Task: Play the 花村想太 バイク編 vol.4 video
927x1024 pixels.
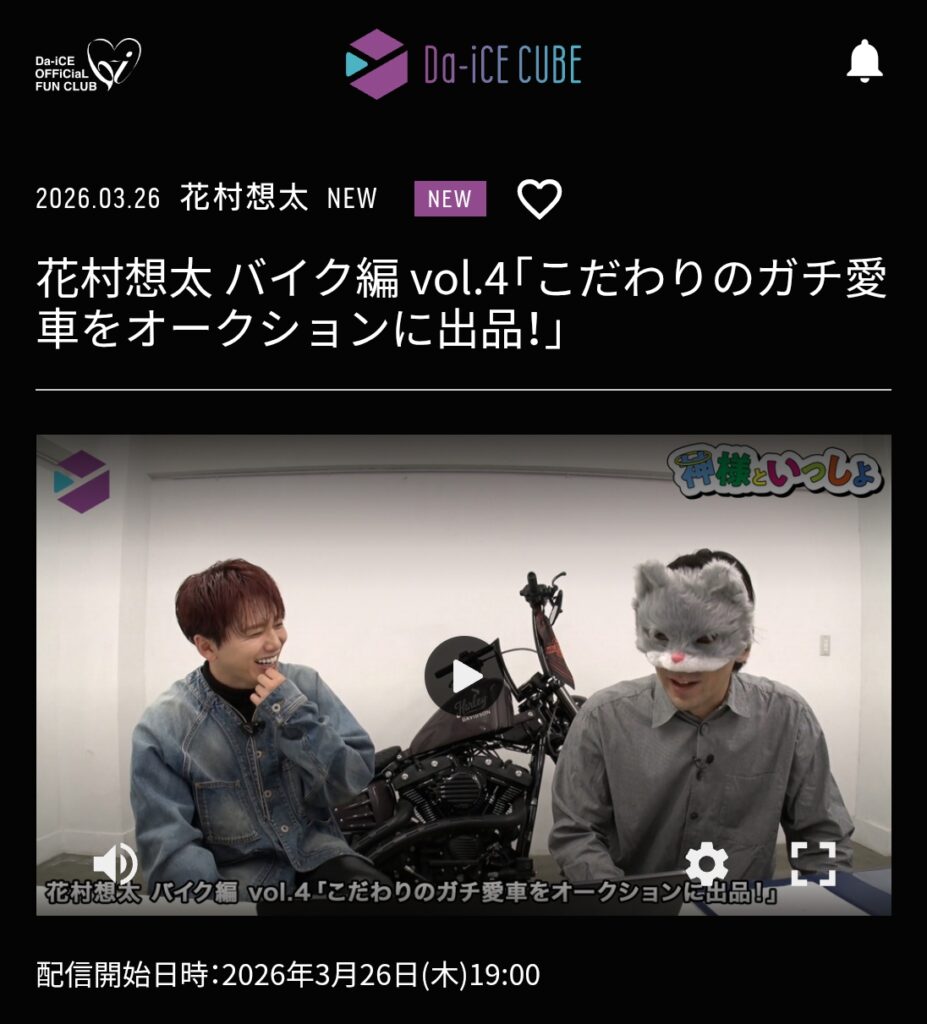Action: tap(463, 675)
